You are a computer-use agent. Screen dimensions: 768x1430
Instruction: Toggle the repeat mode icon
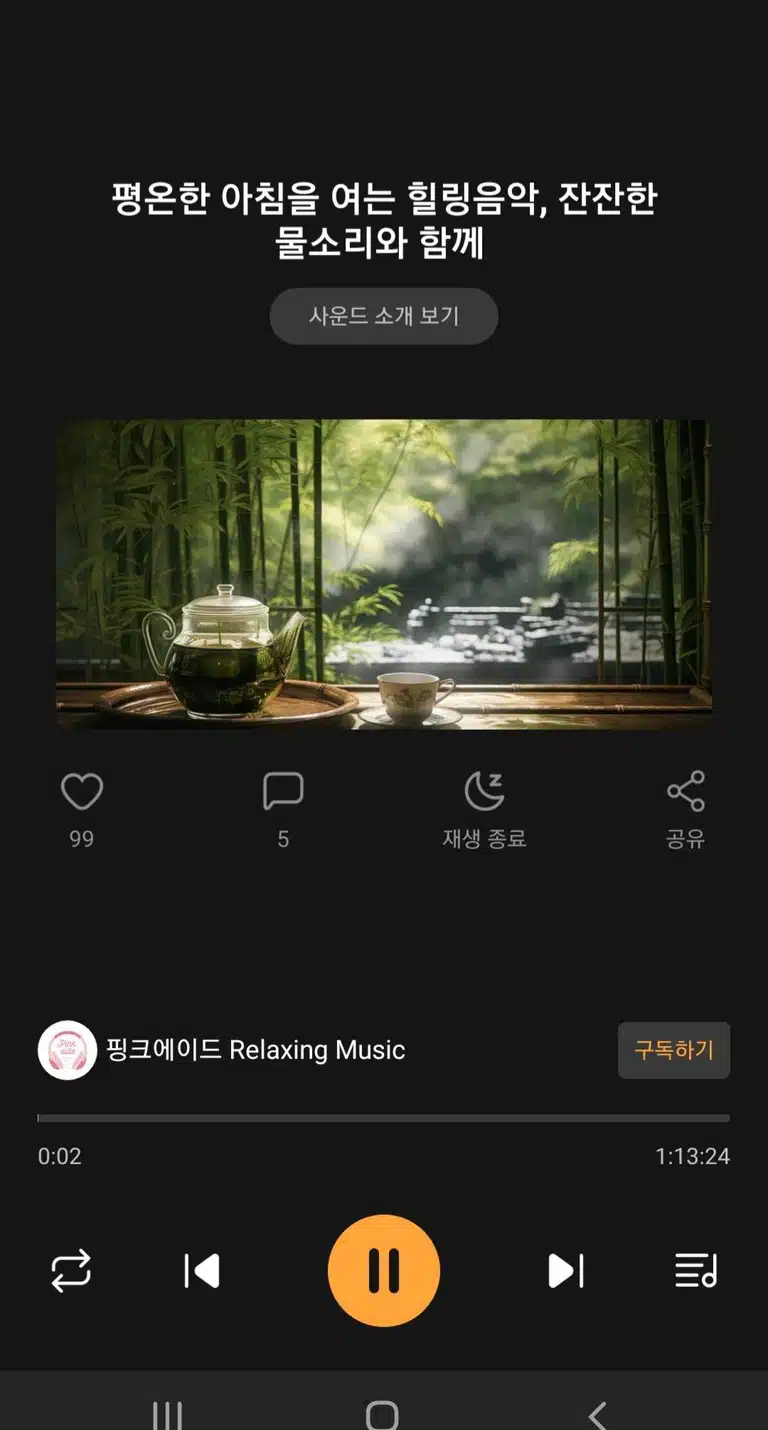[71, 1271]
